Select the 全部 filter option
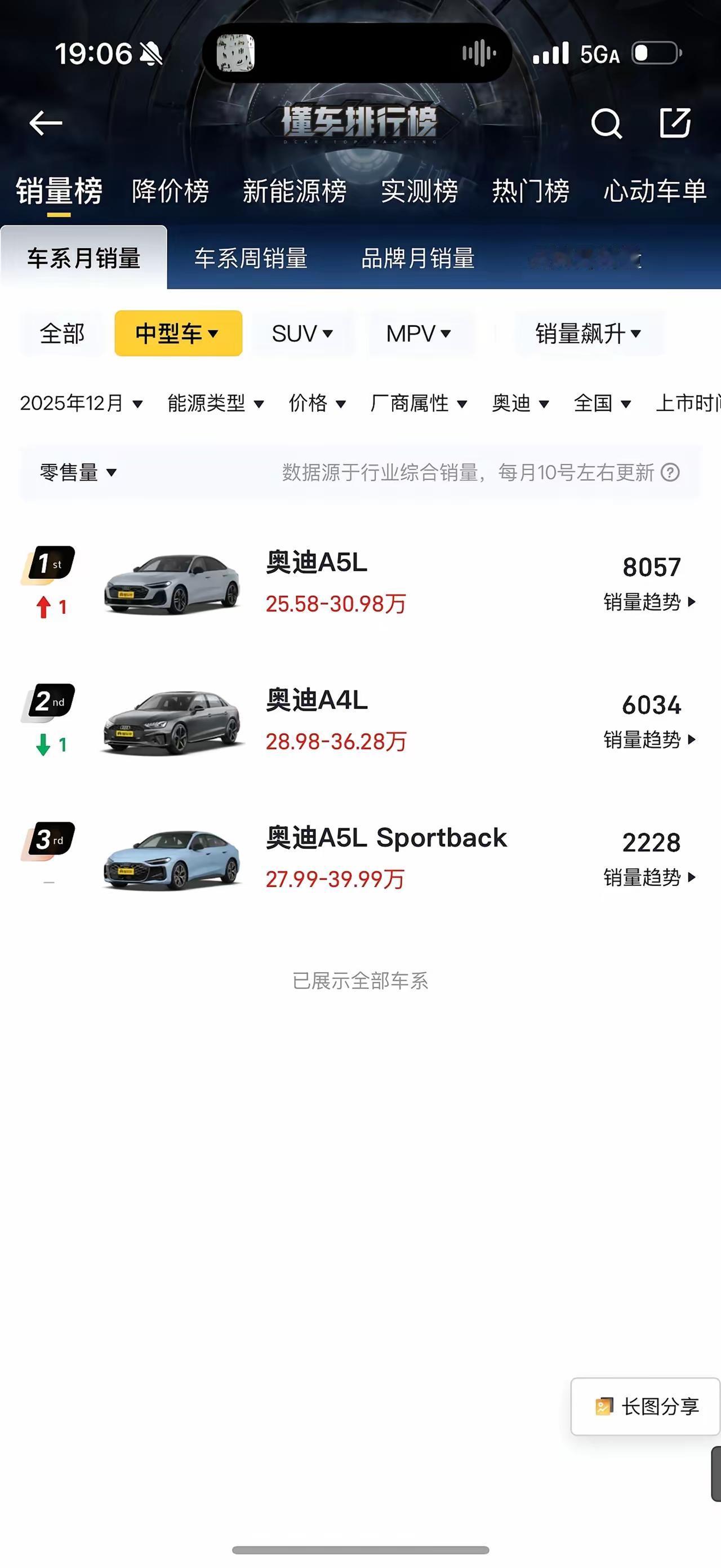This screenshot has width=721, height=1568. [x=61, y=333]
